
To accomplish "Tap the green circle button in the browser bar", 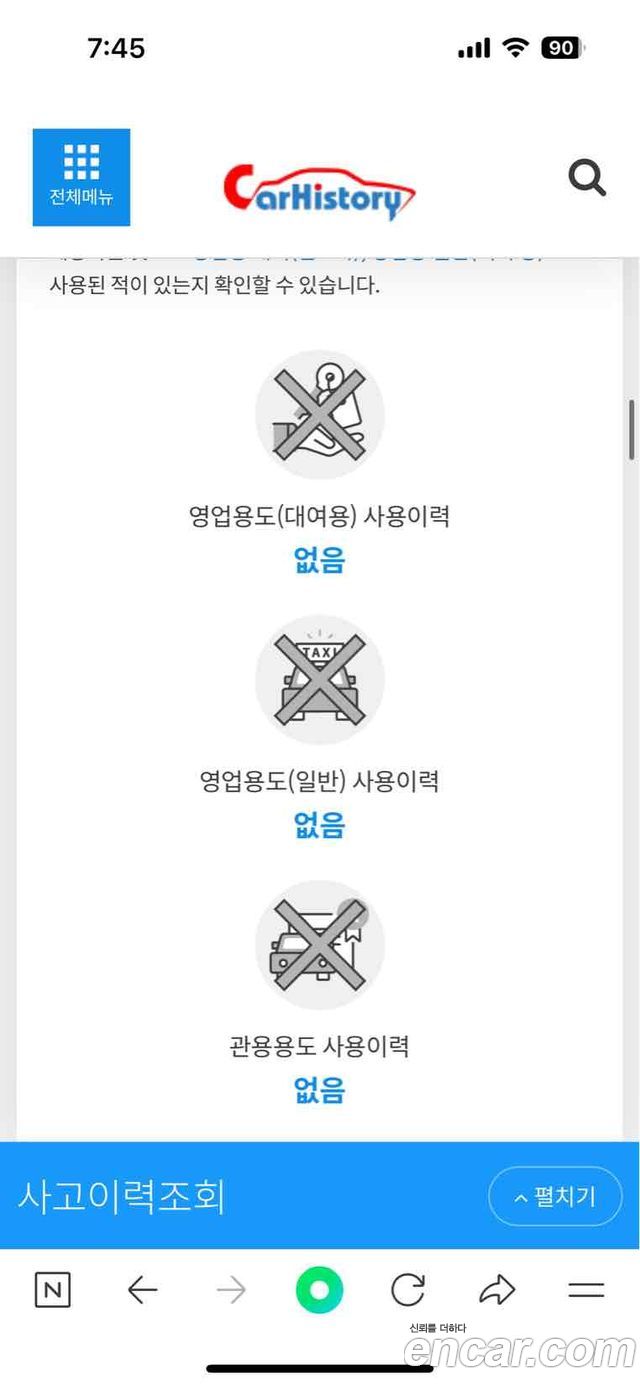I will 319,1290.
